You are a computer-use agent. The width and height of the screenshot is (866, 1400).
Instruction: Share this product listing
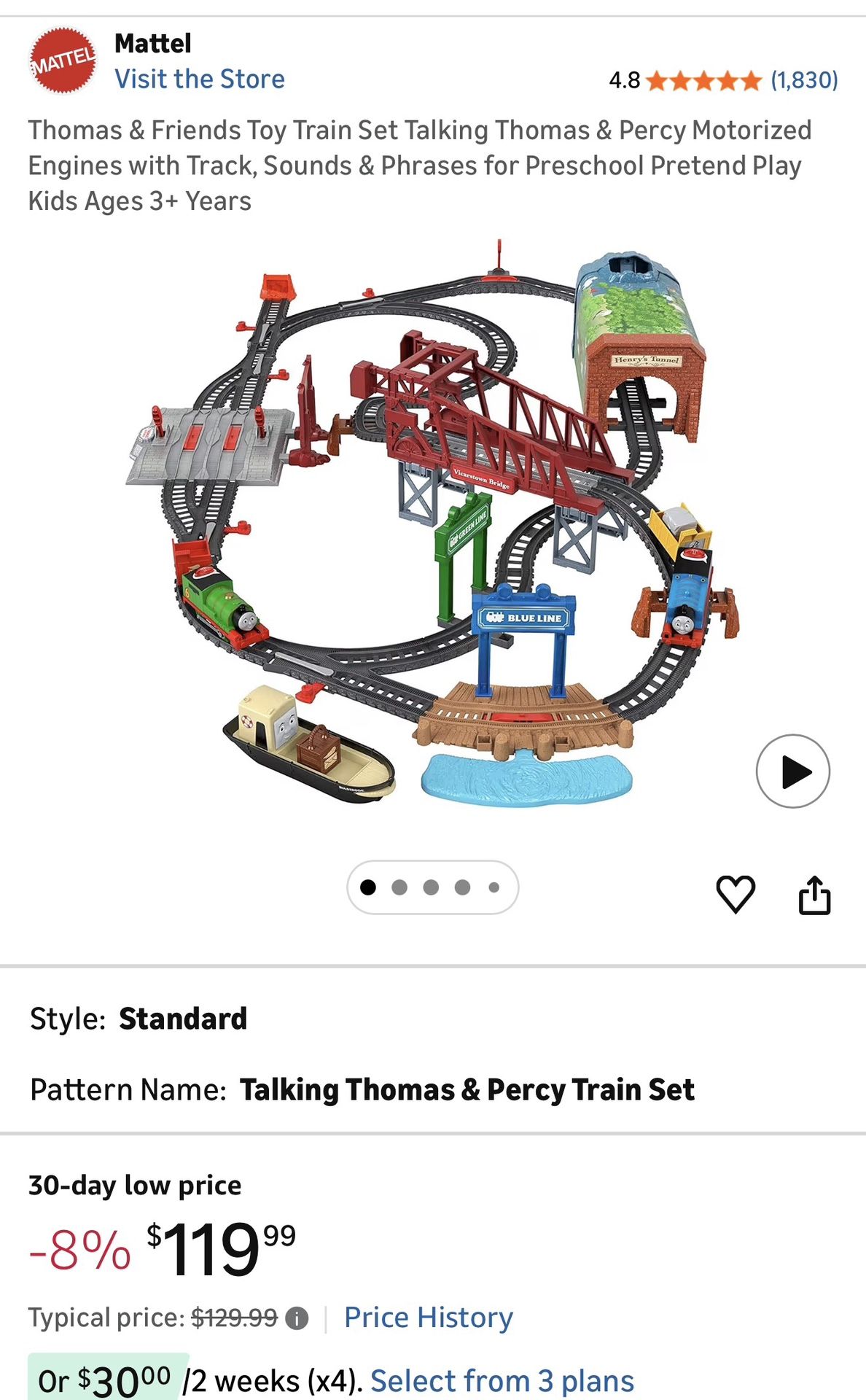pyautogui.click(x=814, y=894)
